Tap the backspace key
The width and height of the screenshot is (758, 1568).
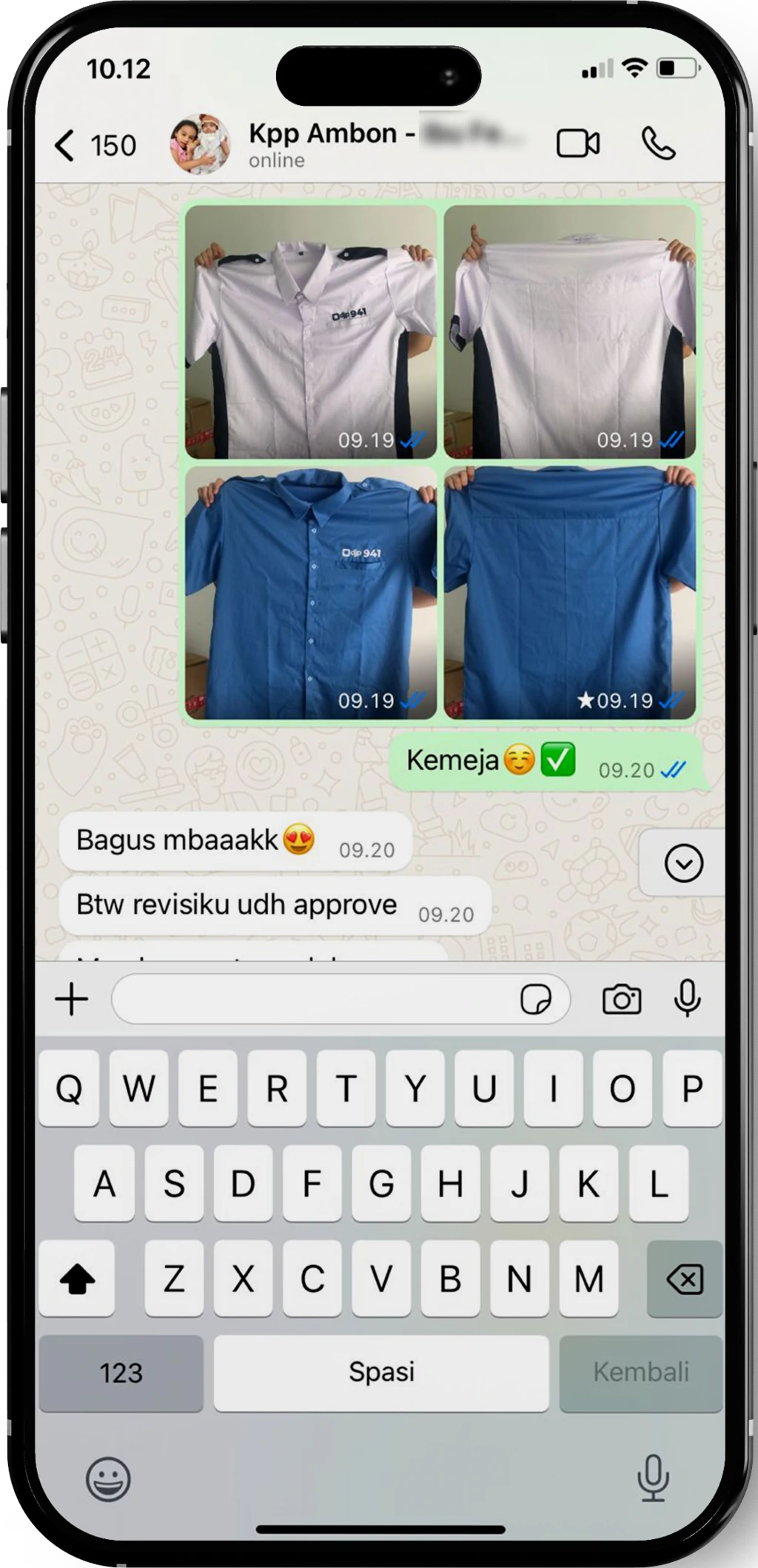[684, 1279]
